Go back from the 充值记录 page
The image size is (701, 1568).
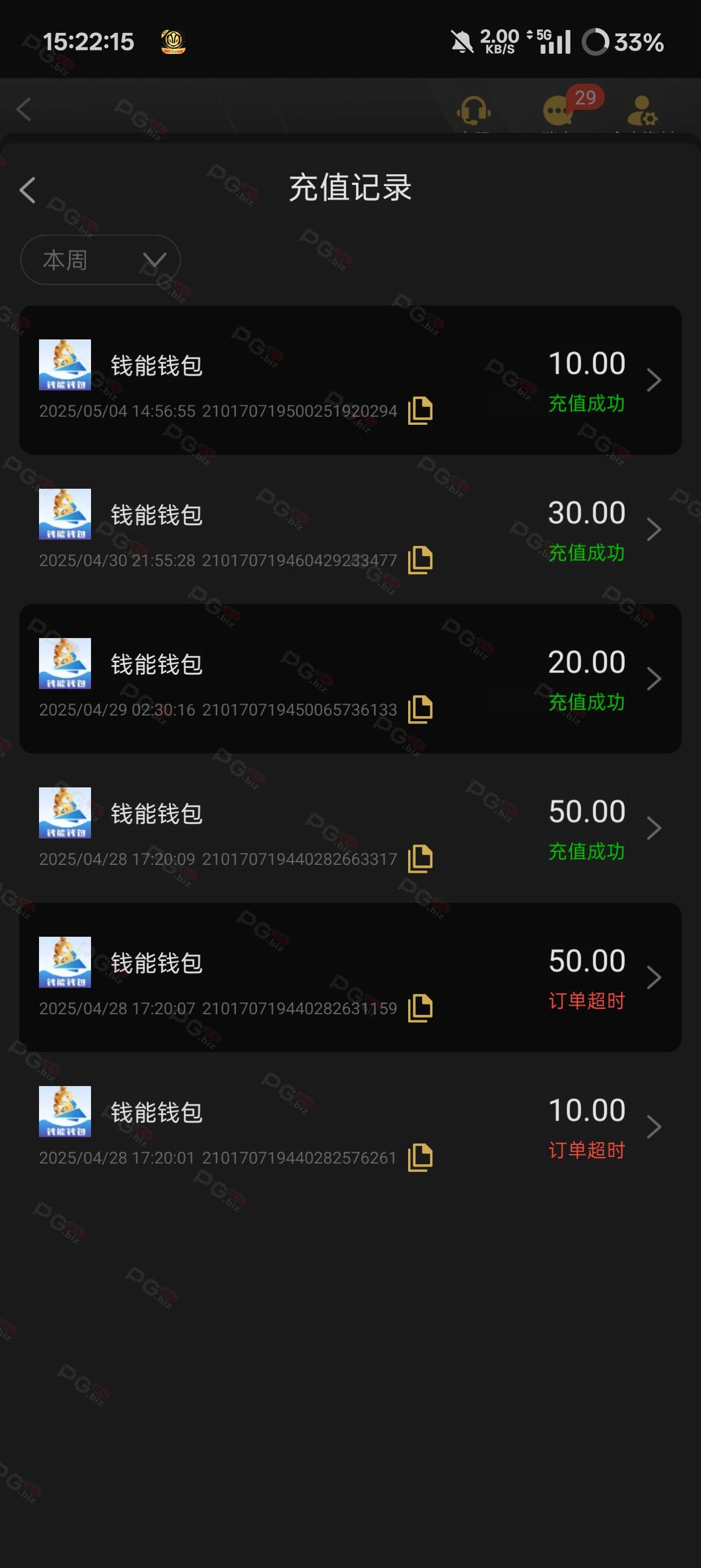pyautogui.click(x=27, y=190)
